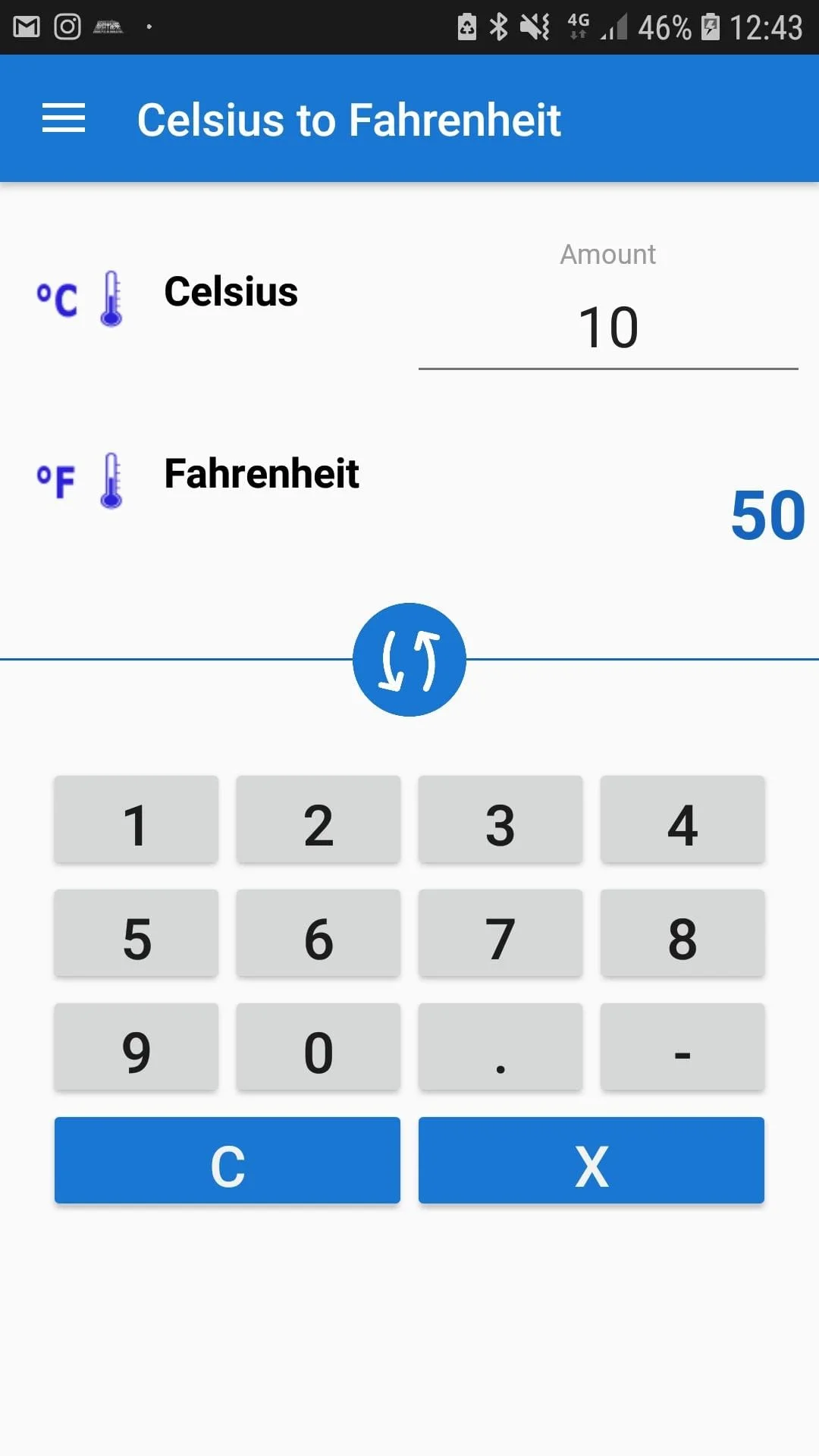Tap the number 9 key
This screenshot has width=819, height=1456.
135,1049
